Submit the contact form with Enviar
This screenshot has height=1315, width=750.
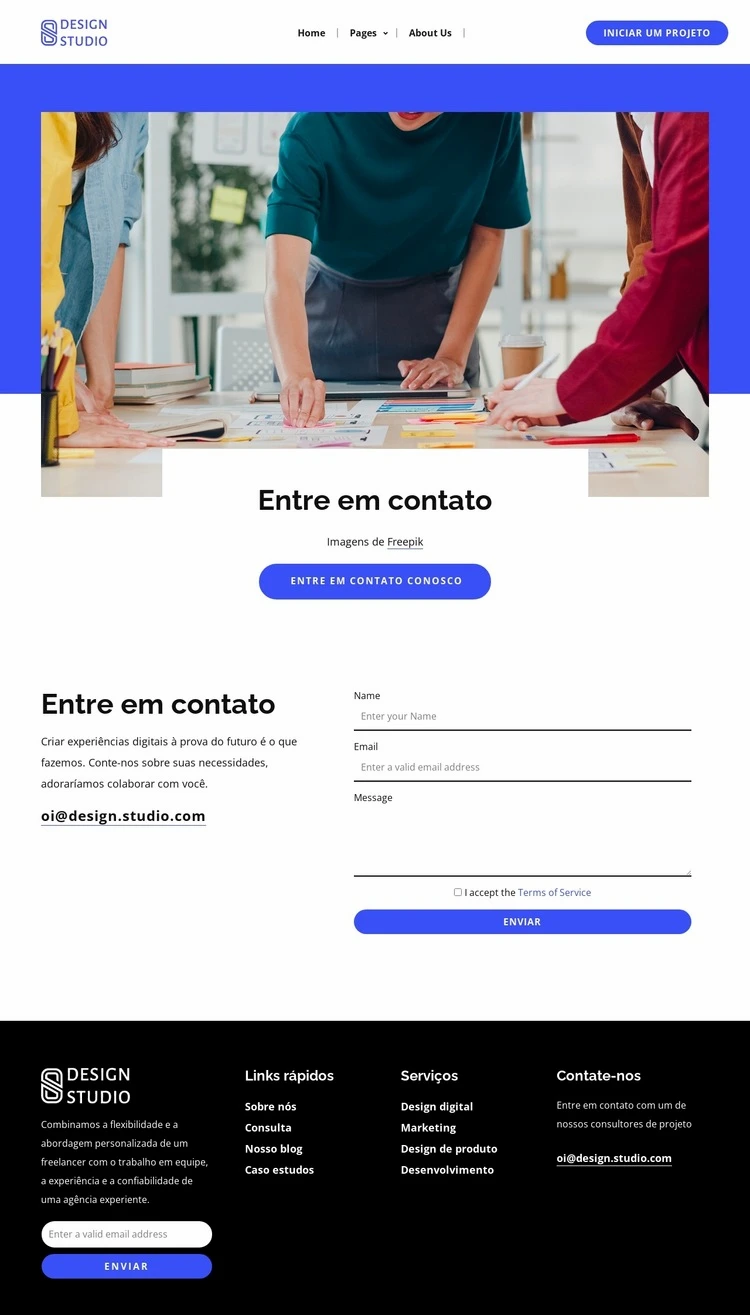click(522, 922)
